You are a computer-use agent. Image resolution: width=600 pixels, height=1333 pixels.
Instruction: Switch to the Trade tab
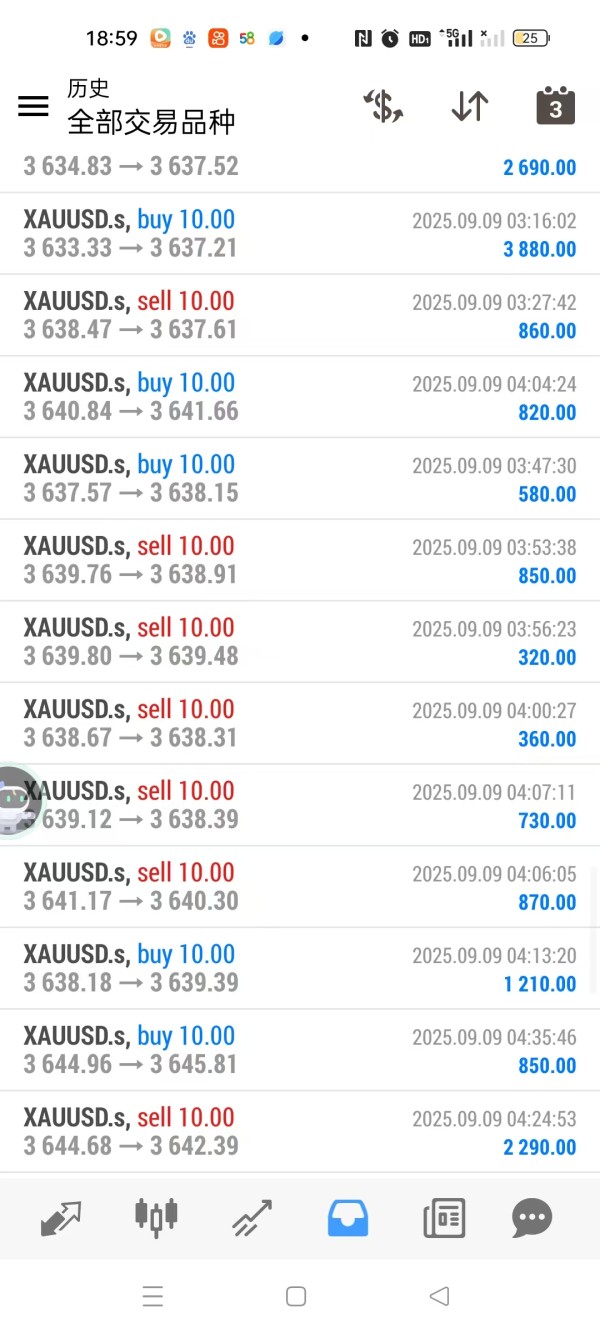pos(252,1218)
